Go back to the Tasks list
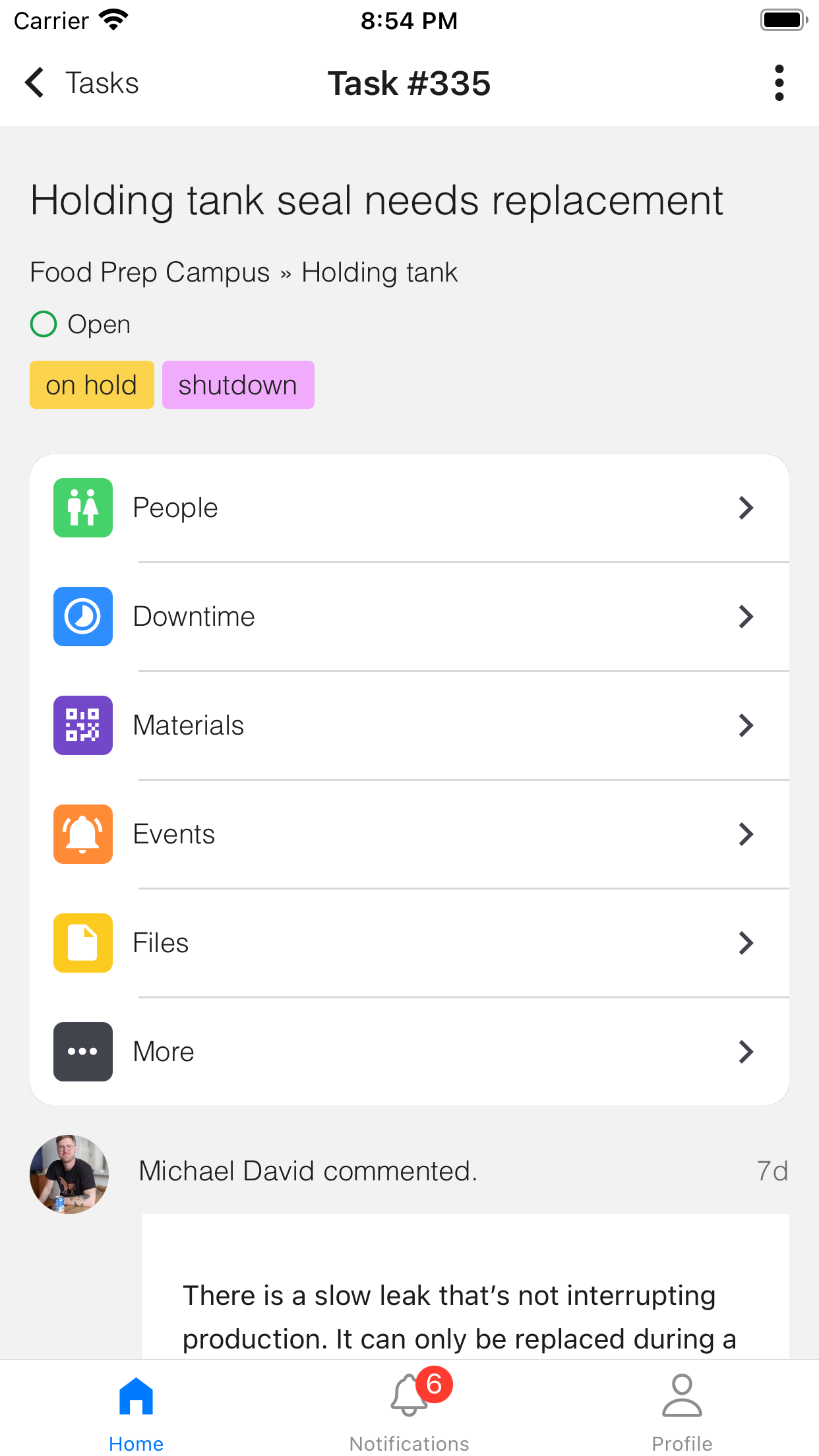Viewport: 819px width, 1456px height. point(81,83)
